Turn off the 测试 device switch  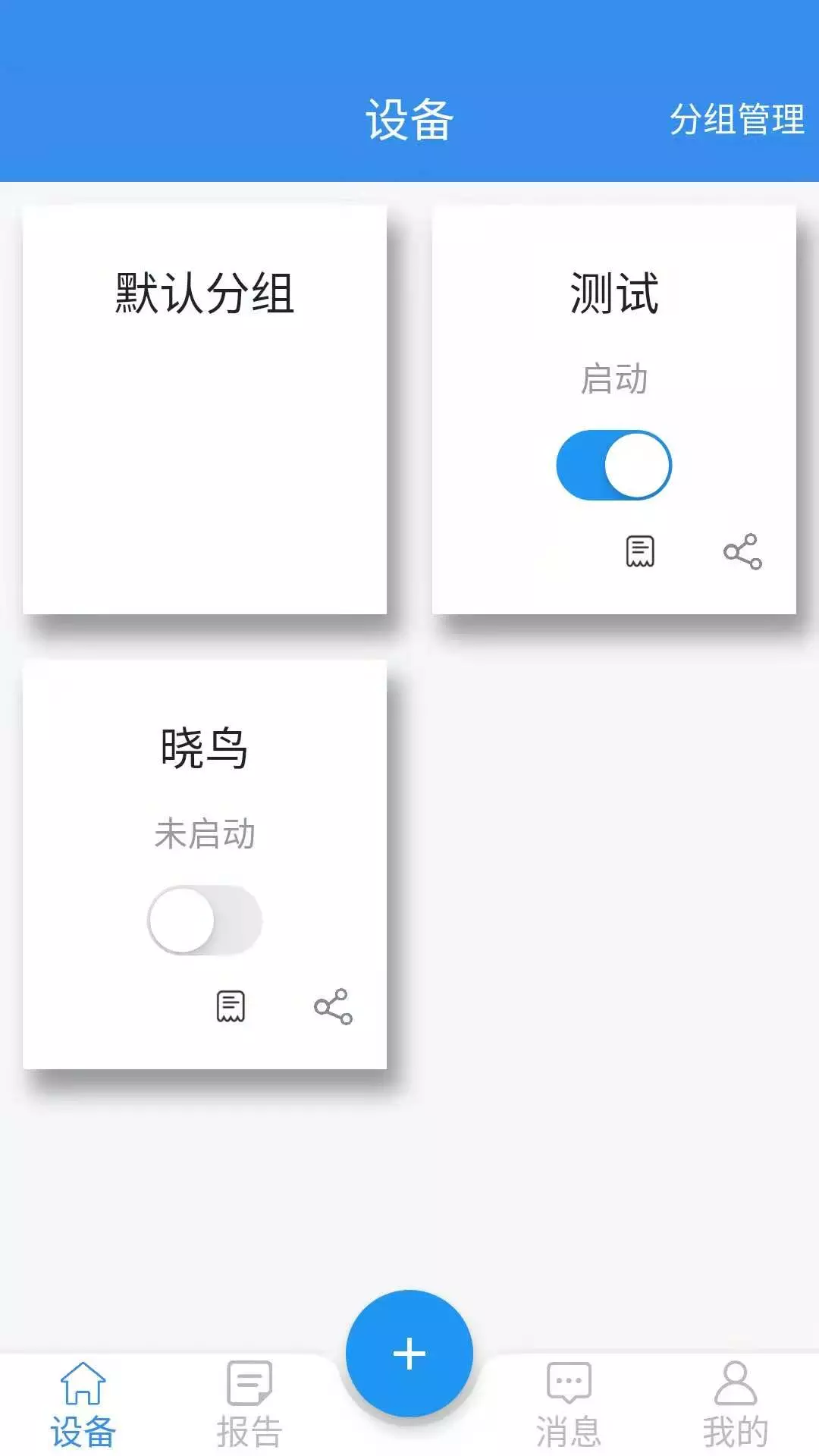point(613,465)
